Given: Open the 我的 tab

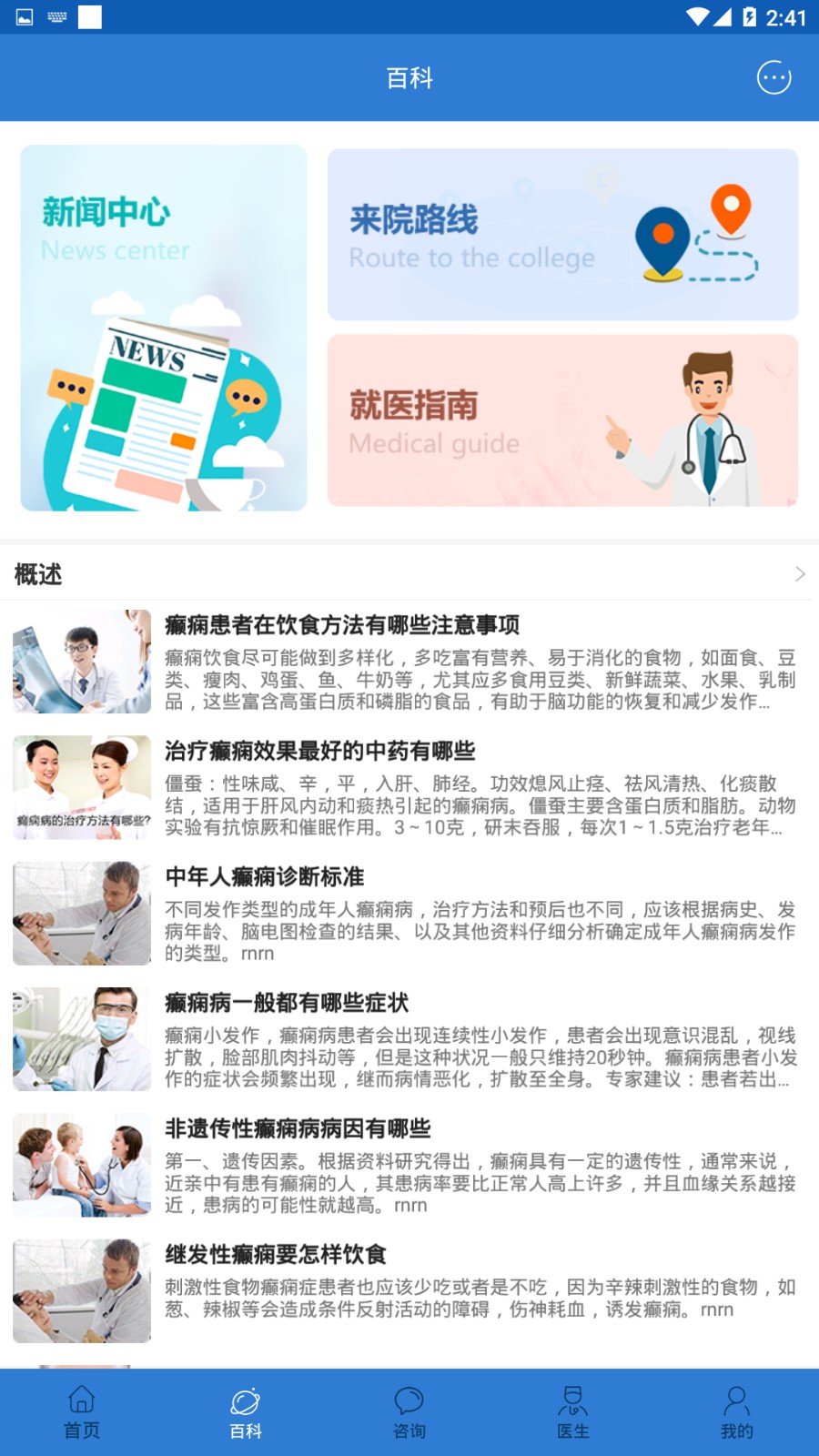Looking at the screenshot, I should [x=737, y=1412].
